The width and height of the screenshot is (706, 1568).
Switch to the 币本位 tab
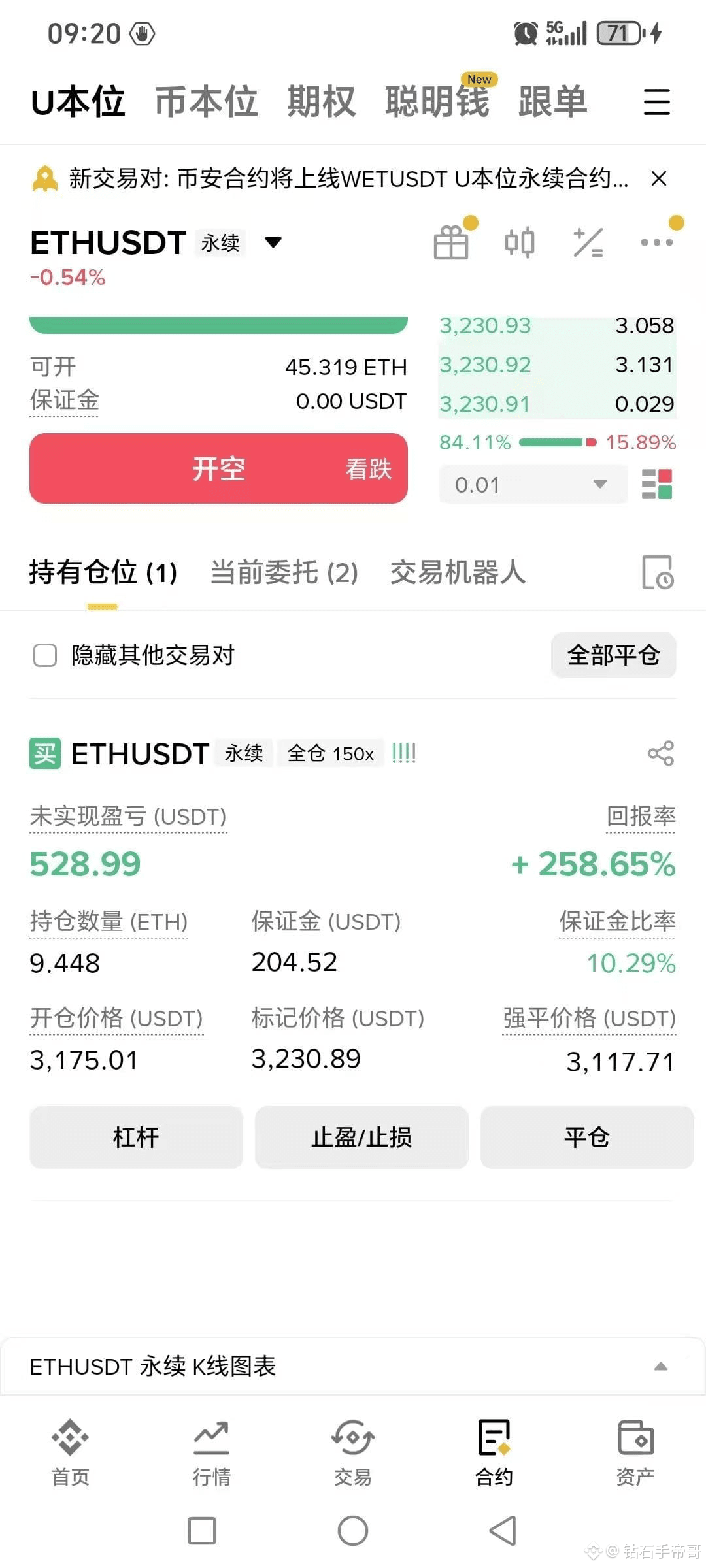[x=206, y=102]
